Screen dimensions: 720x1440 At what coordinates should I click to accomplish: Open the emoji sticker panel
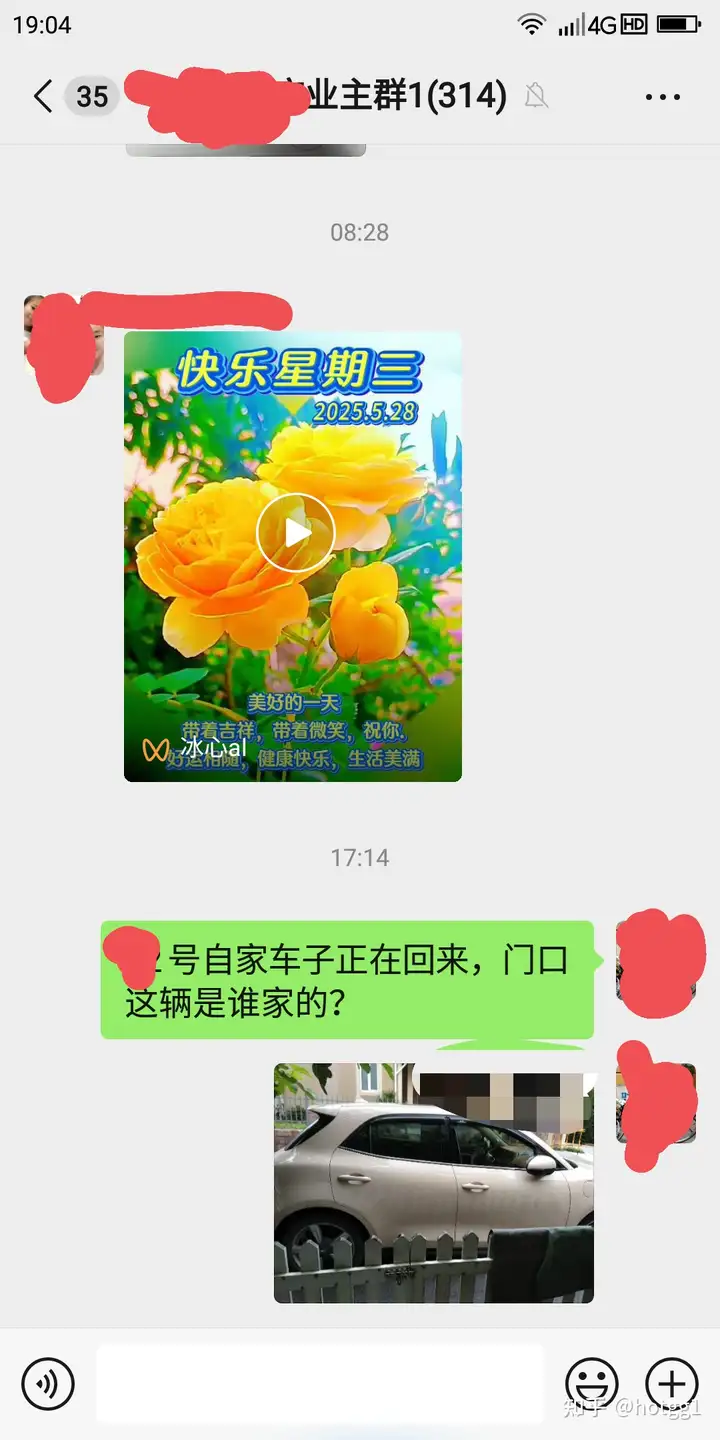pyautogui.click(x=592, y=1384)
